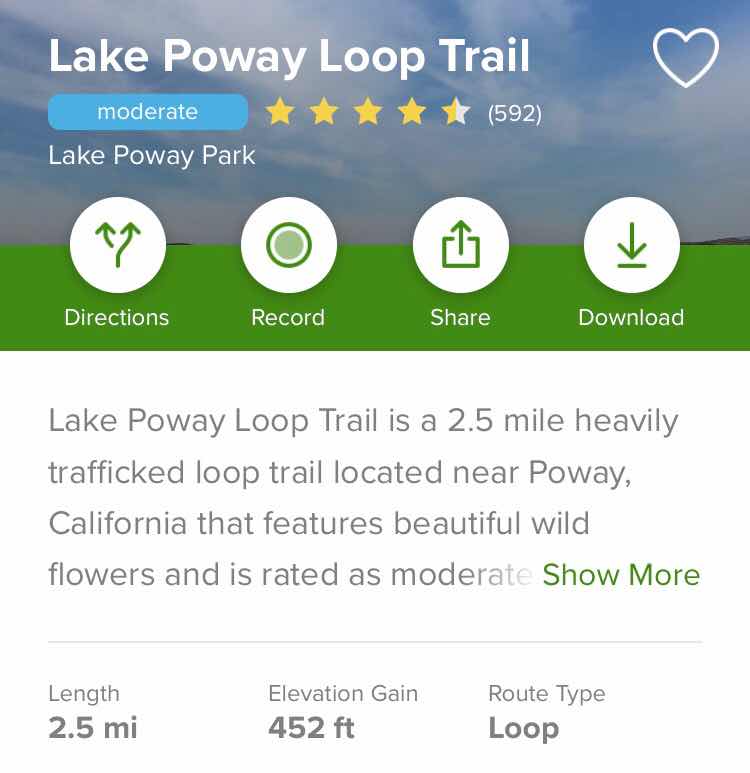Image resolution: width=750 pixels, height=773 pixels.
Task: Open the 592 star reviews
Action: click(403, 113)
